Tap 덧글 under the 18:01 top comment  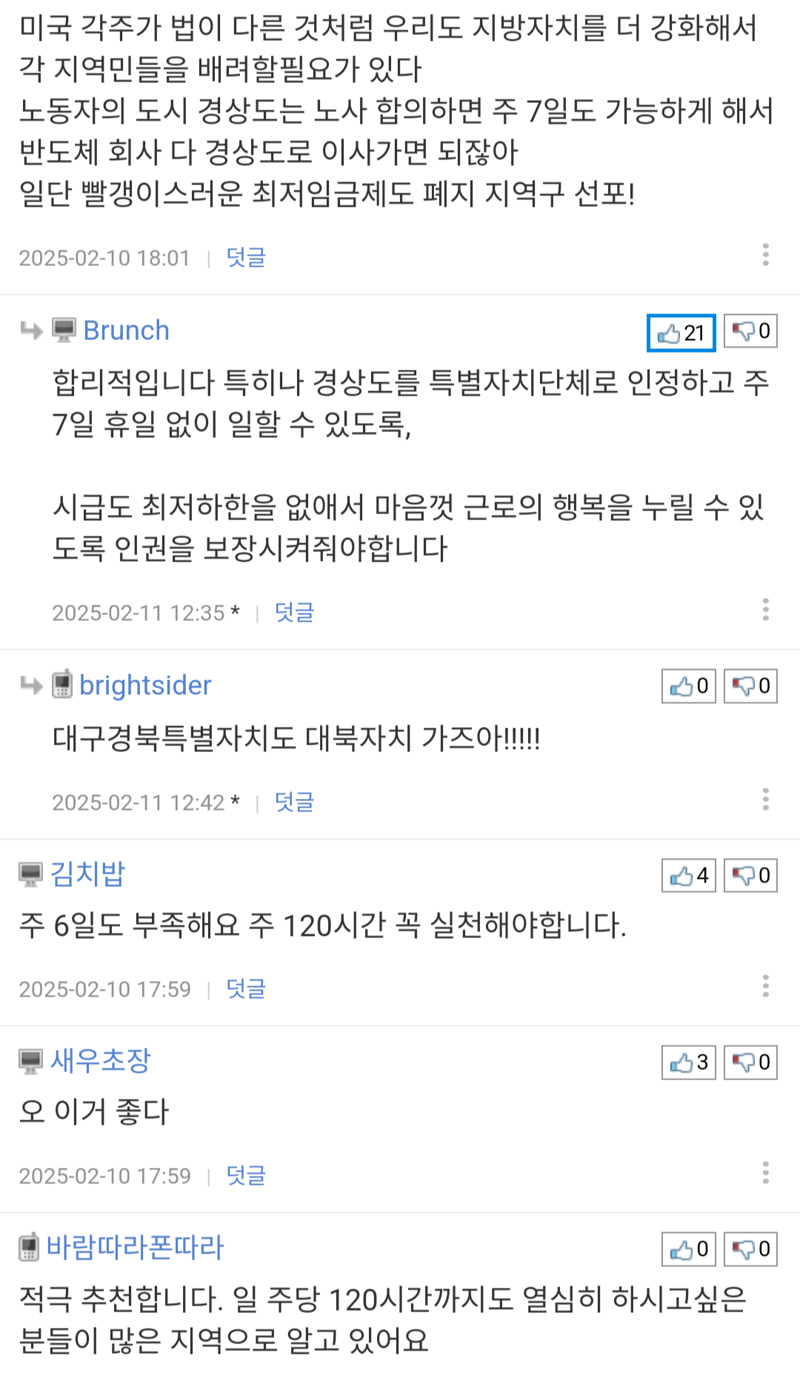tap(246, 258)
